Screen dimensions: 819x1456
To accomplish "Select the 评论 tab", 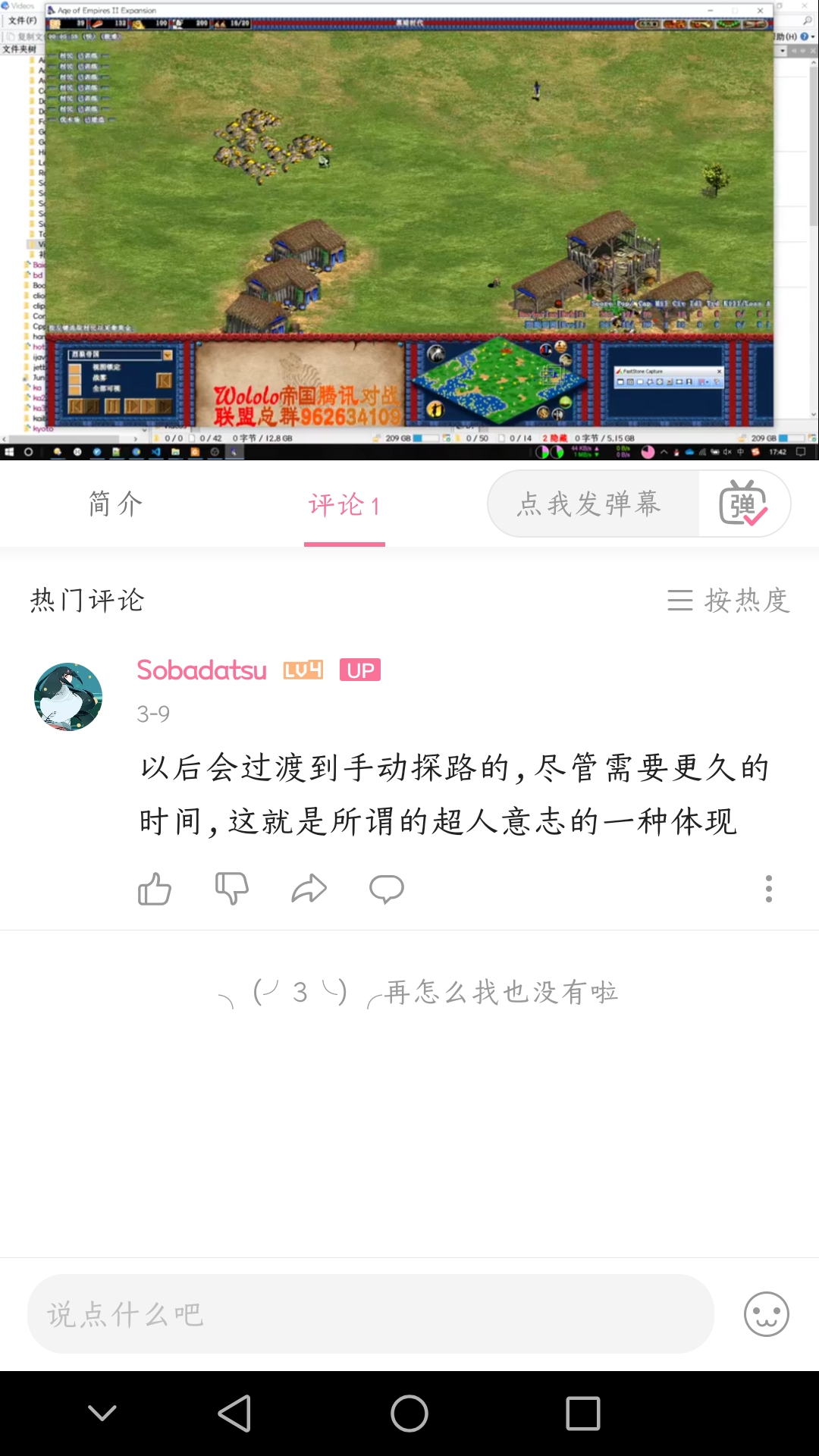I will click(344, 505).
